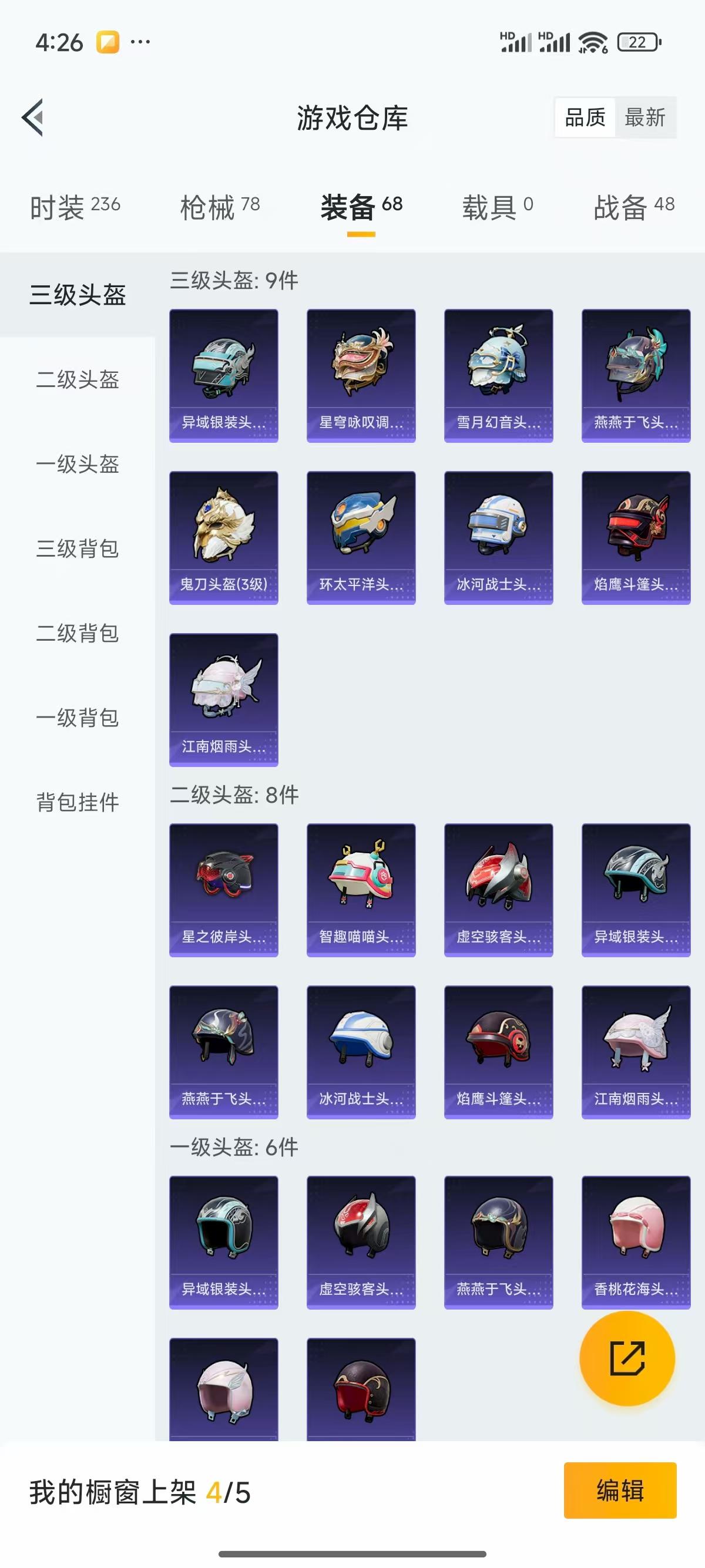
Task: Select the 二级头盔 category
Action: pyautogui.click(x=77, y=379)
